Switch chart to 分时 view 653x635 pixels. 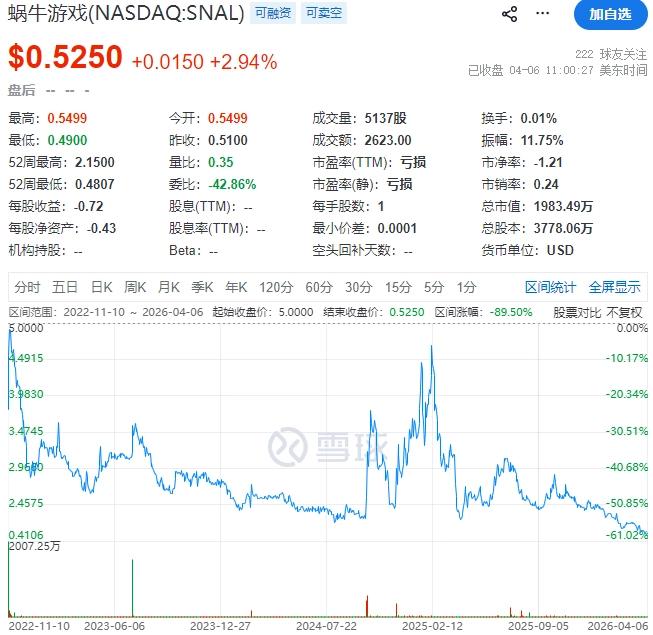tap(27, 287)
